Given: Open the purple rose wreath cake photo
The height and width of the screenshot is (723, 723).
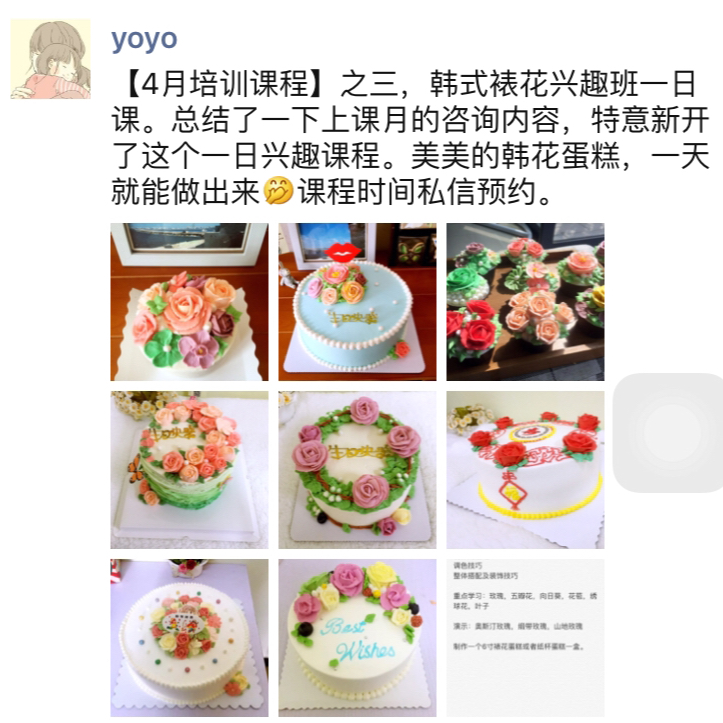Looking at the screenshot, I should click(x=357, y=470).
